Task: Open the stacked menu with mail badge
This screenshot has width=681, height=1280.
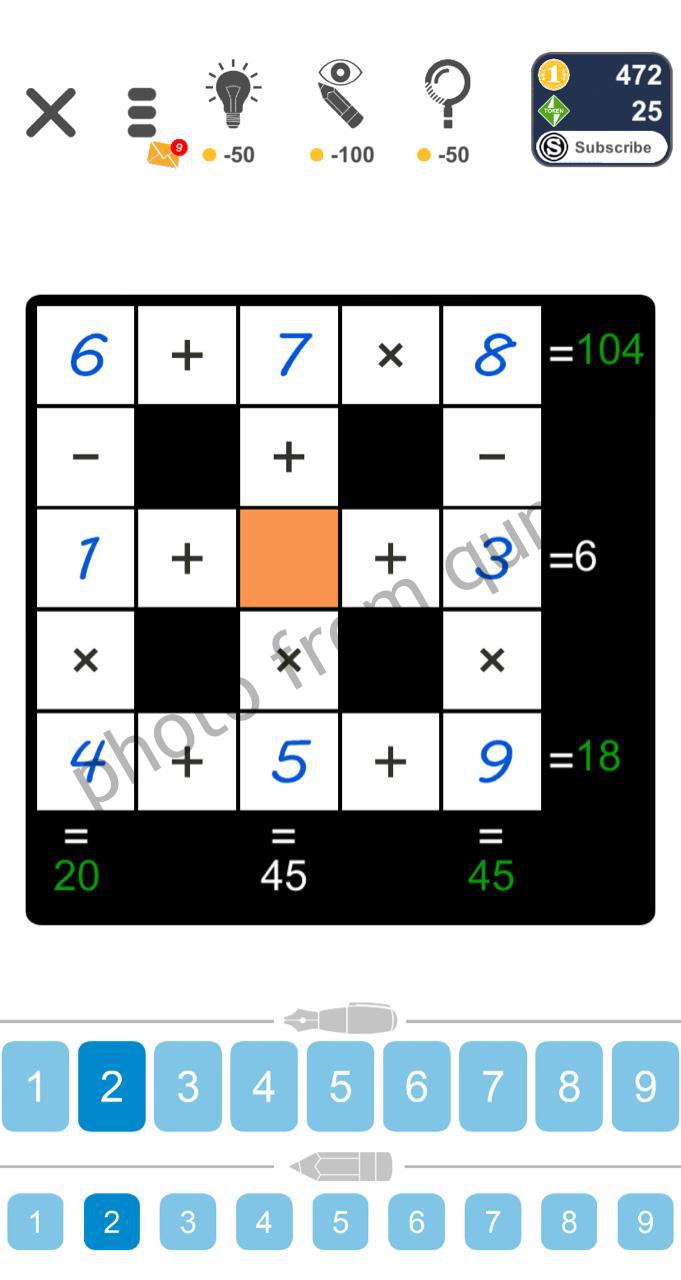Action: point(144,113)
